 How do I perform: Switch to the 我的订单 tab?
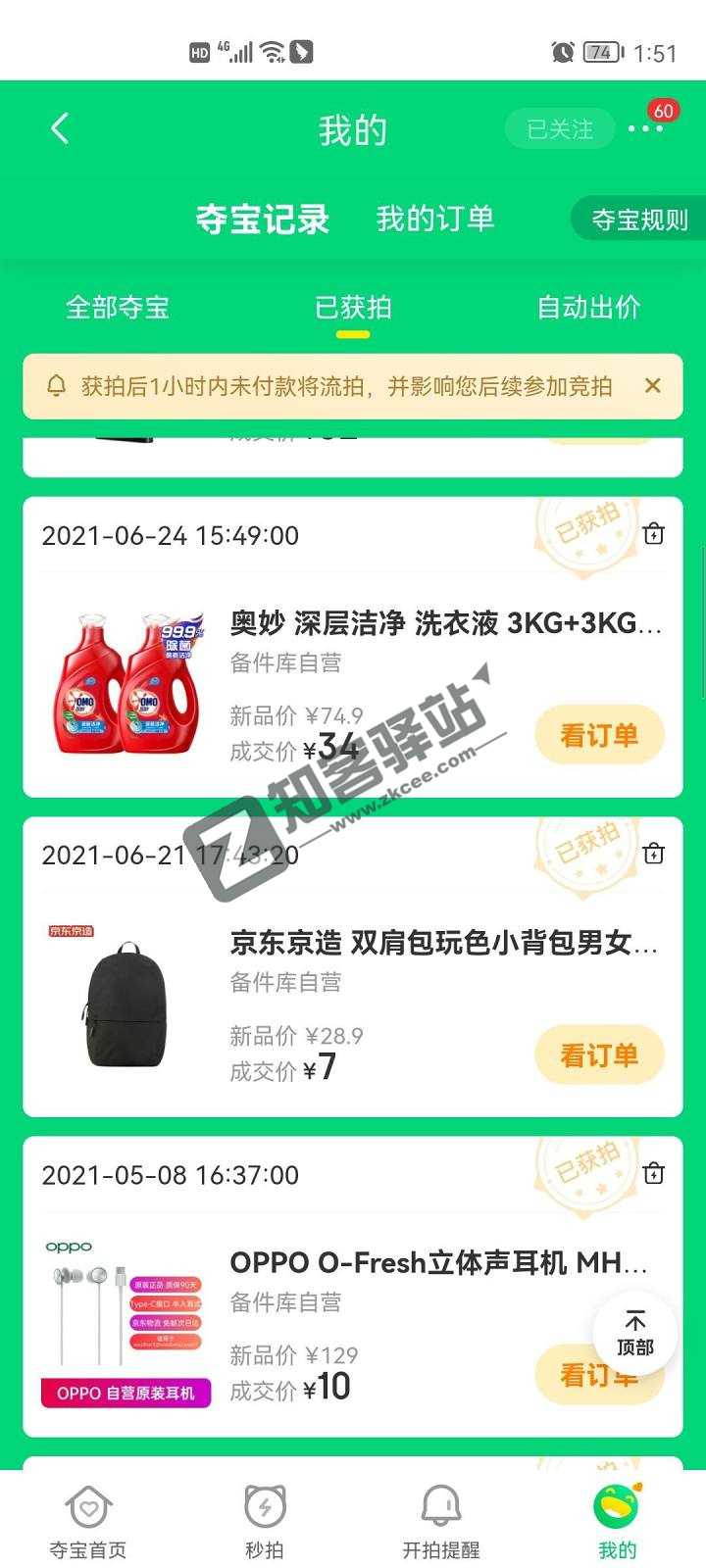tap(437, 219)
